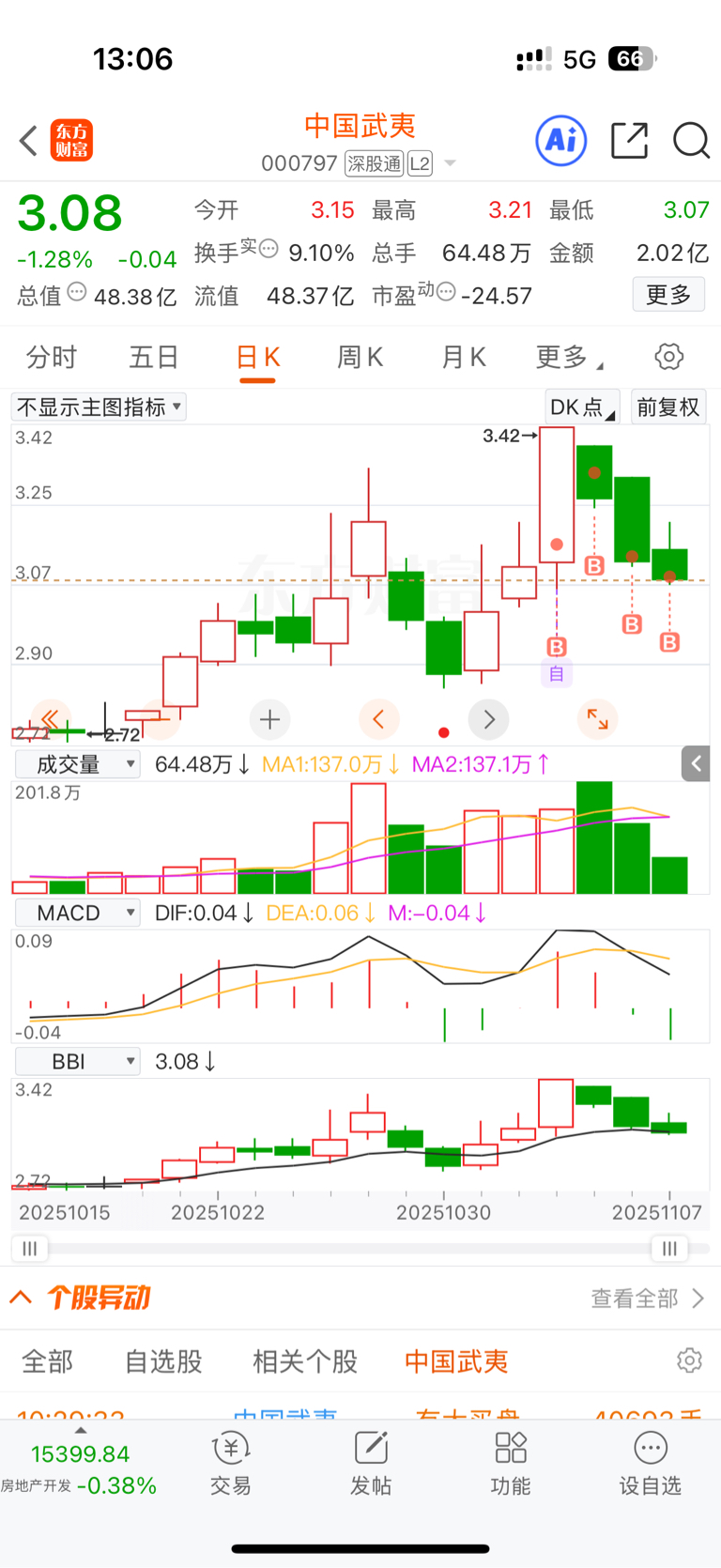Change the 前复权 adjustment setting

pyautogui.click(x=667, y=407)
